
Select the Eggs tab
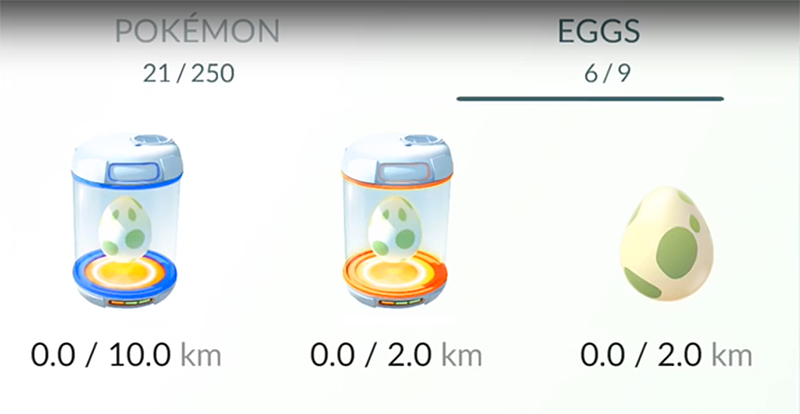pyautogui.click(x=598, y=35)
